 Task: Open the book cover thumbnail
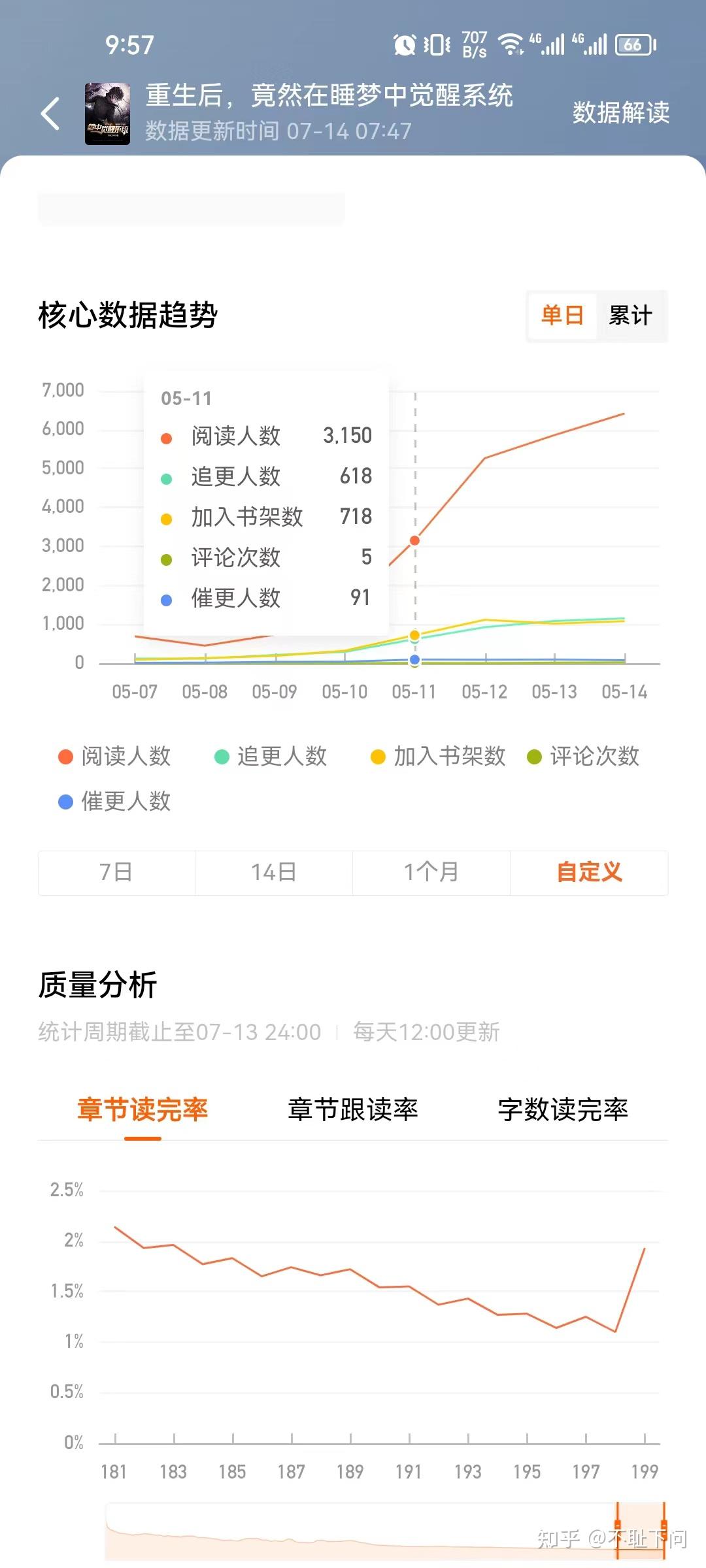tap(107, 114)
